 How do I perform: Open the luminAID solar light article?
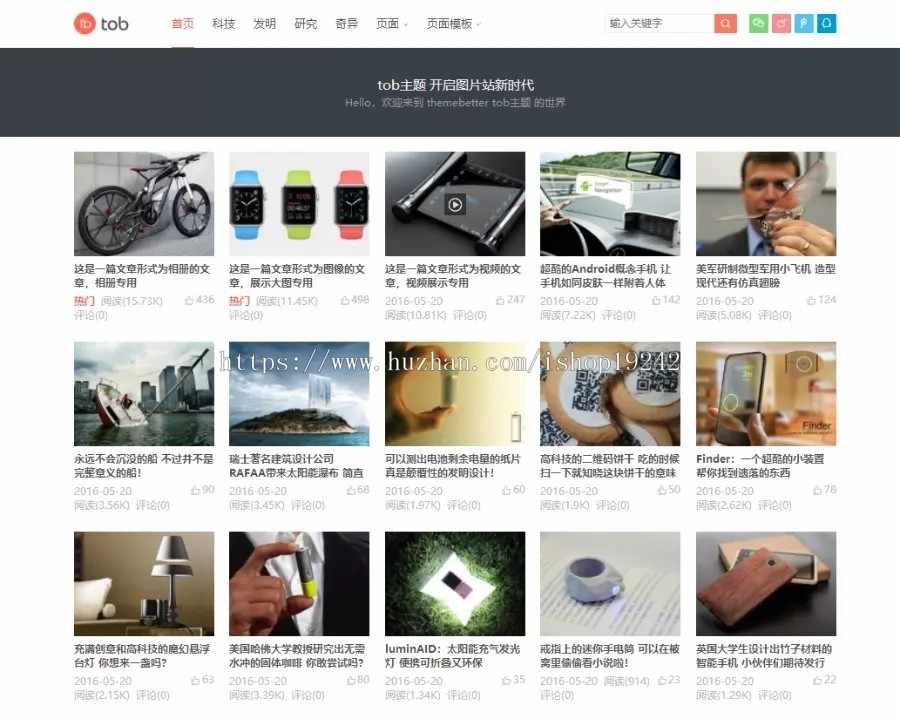(454, 584)
